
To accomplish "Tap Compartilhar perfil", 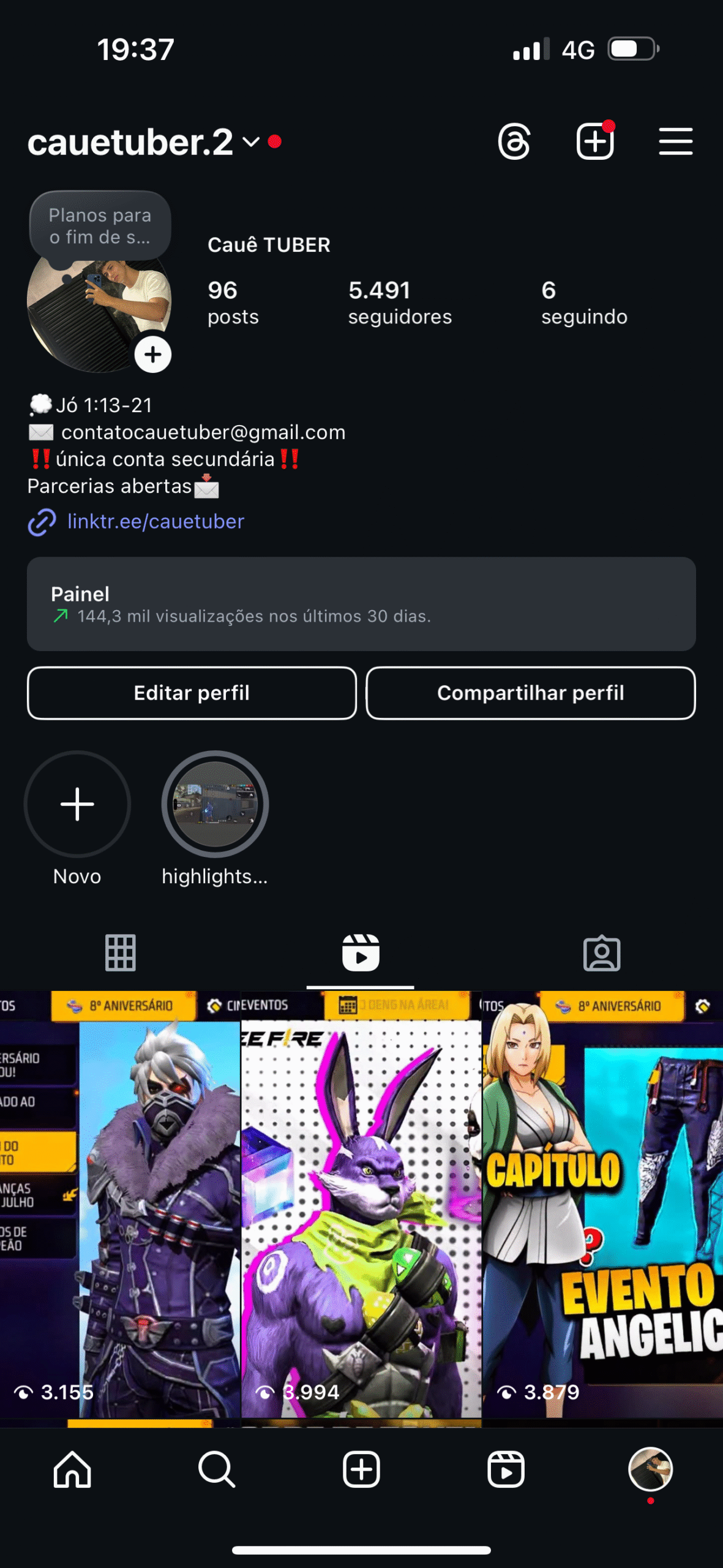I will pyautogui.click(x=531, y=693).
